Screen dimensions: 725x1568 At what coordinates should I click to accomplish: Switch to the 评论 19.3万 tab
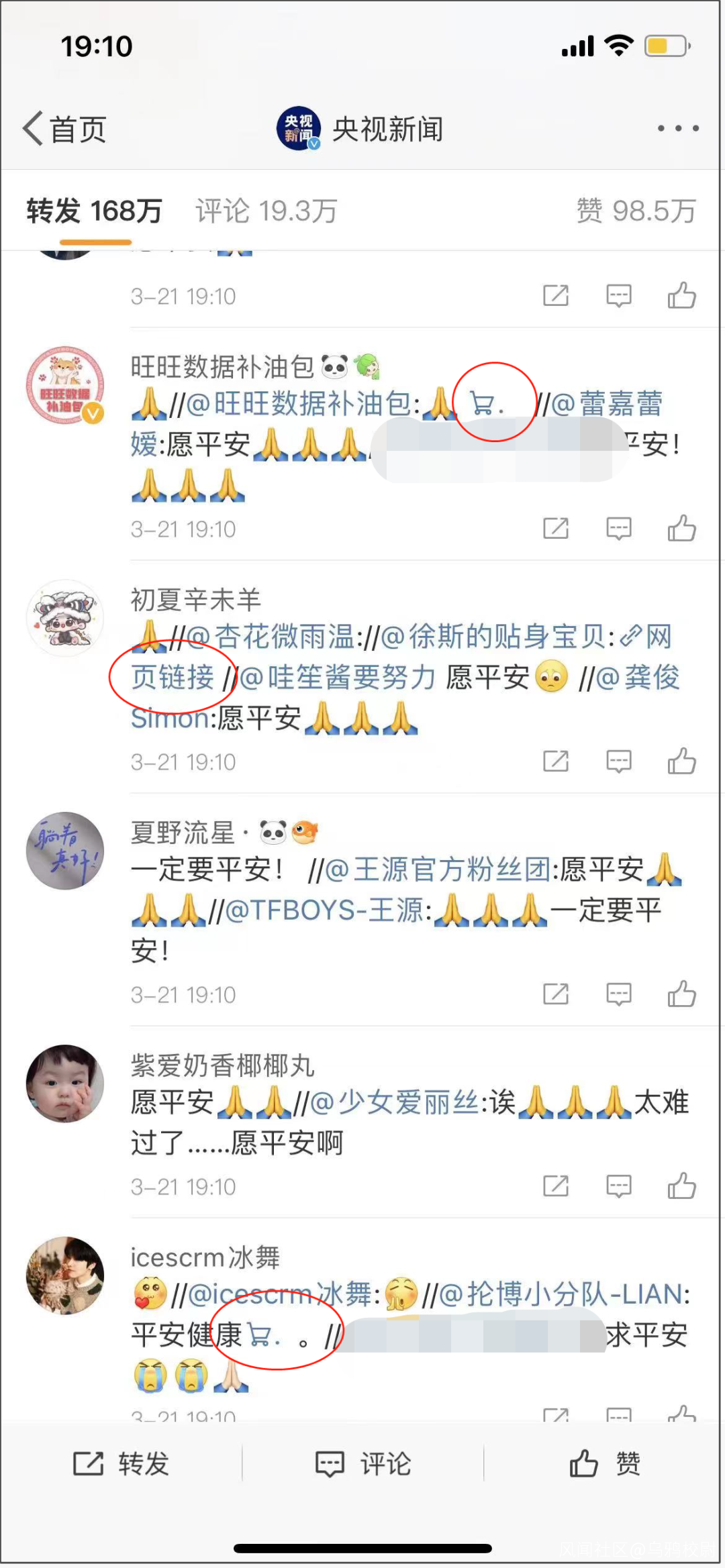(x=266, y=211)
